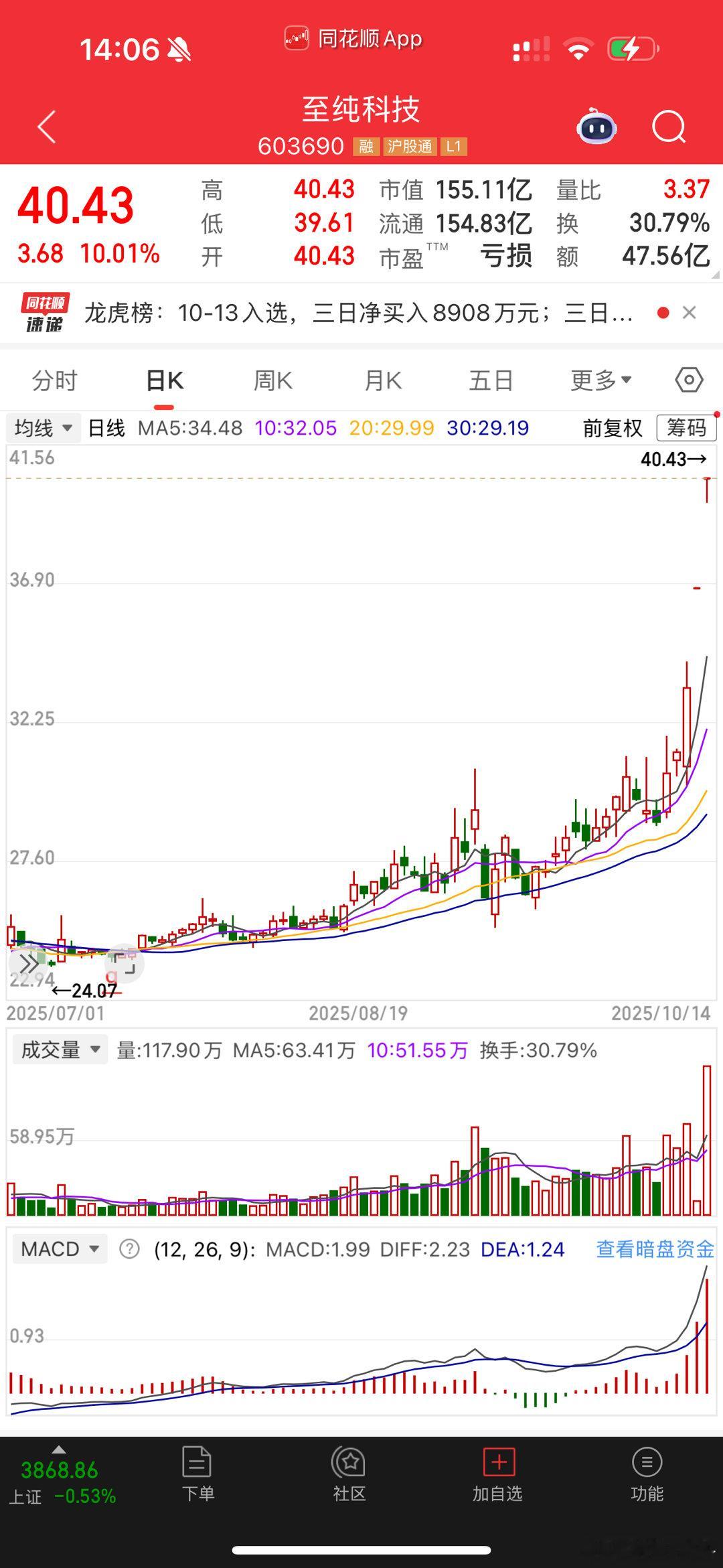Open 查看暗盘资金 link
Image resolution: width=723 pixels, height=1568 pixels.
(x=655, y=1249)
